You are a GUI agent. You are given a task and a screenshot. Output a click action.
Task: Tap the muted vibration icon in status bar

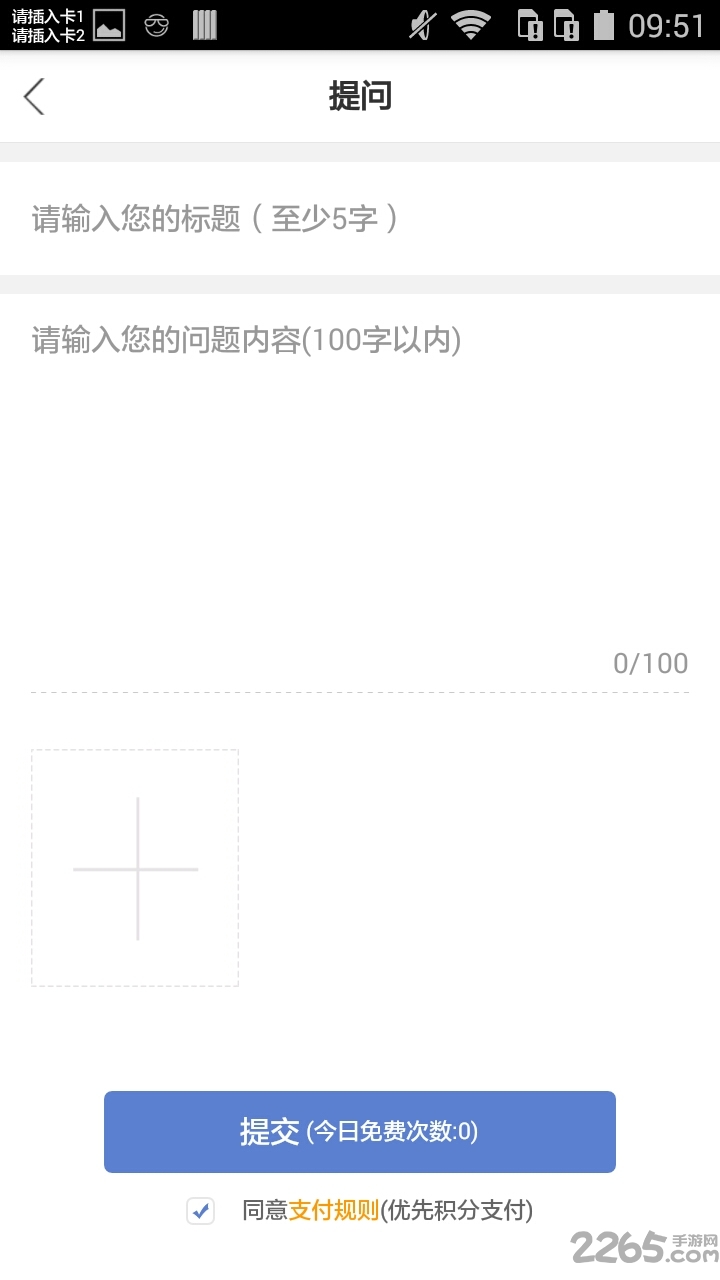click(x=420, y=24)
